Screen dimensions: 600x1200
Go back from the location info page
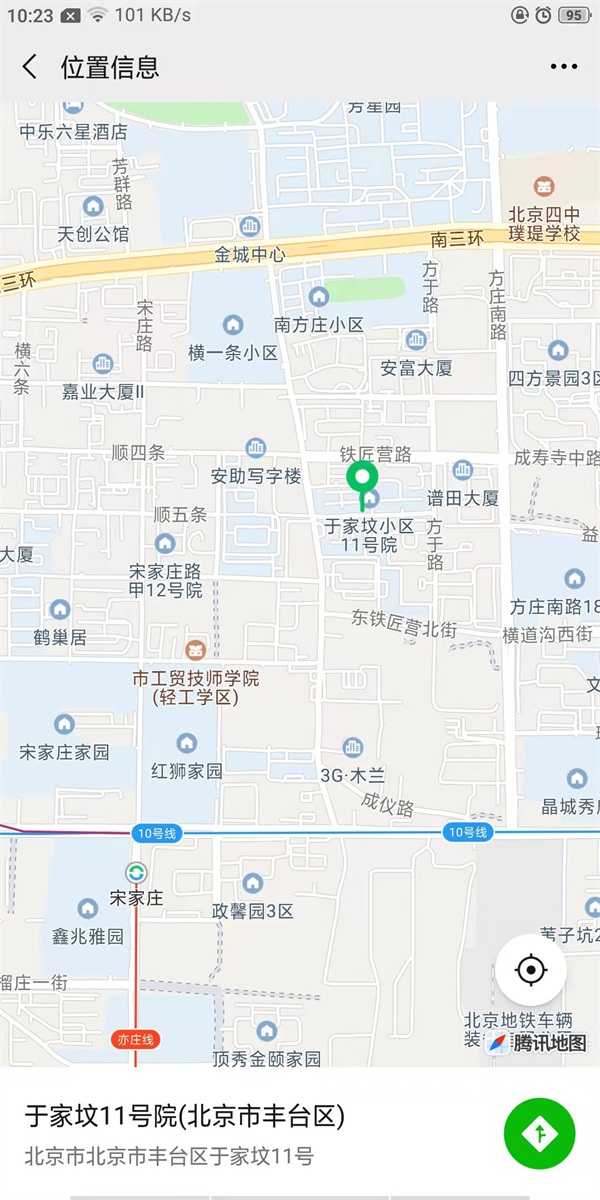[30, 67]
